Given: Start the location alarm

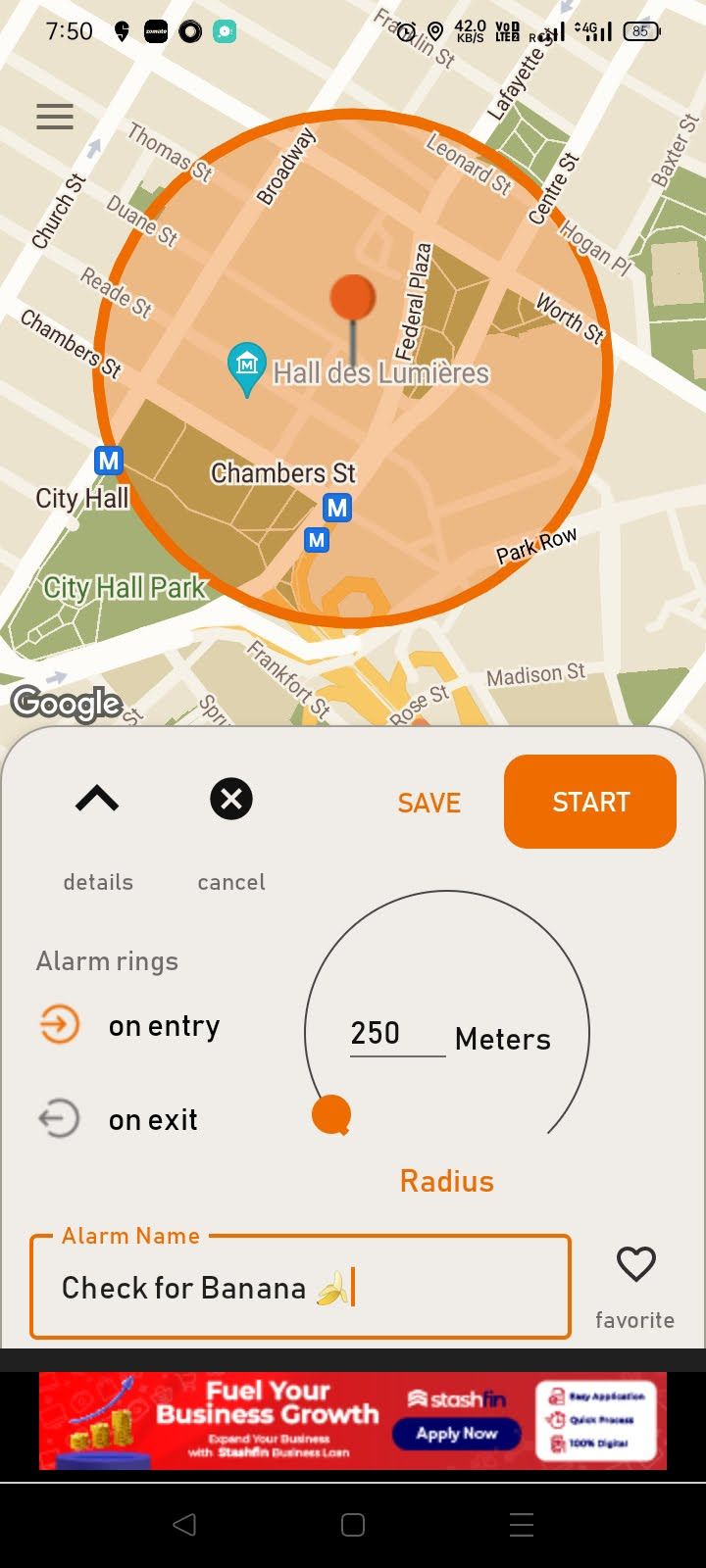Looking at the screenshot, I should [589, 802].
